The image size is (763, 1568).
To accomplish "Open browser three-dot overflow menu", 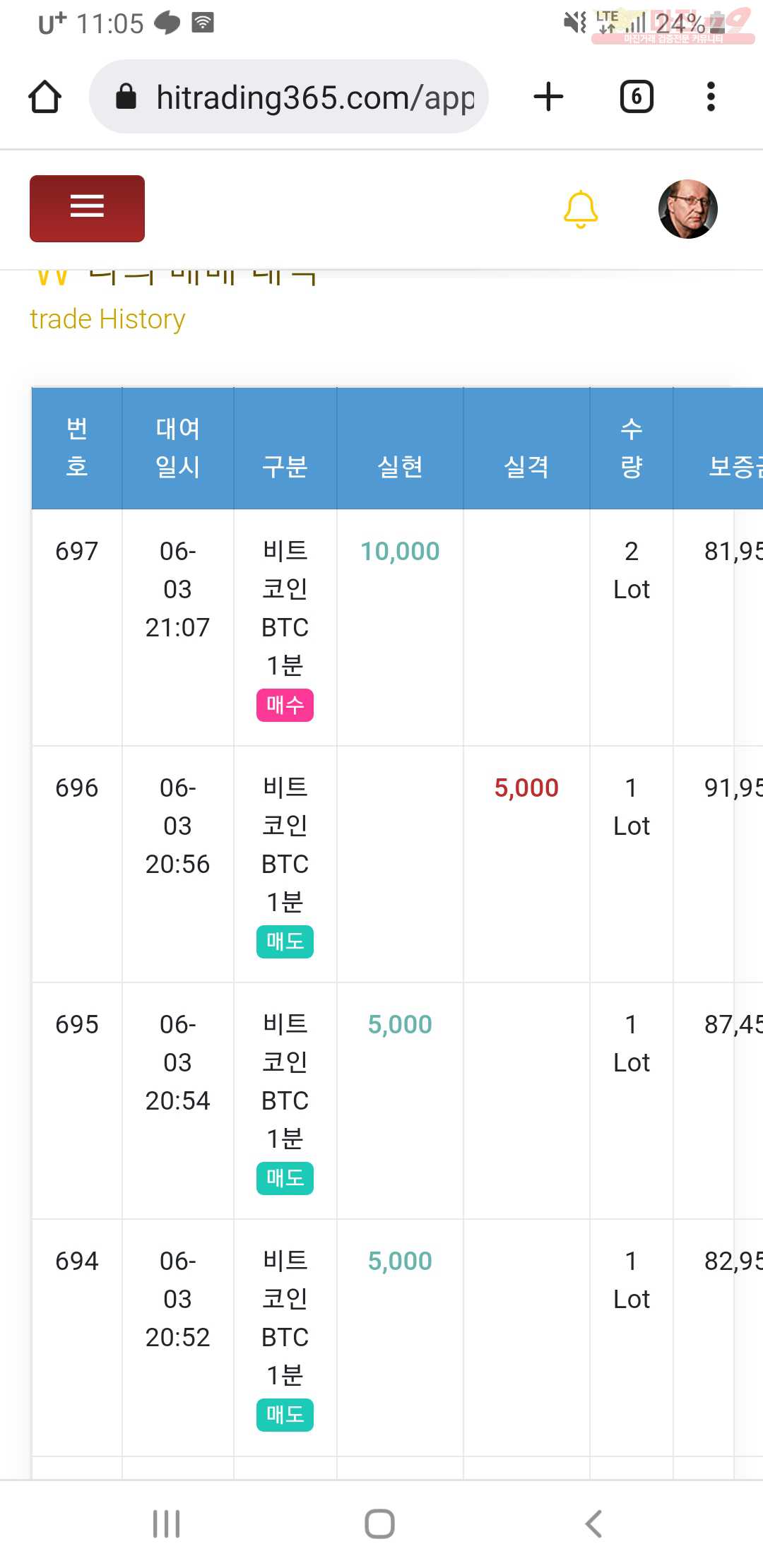I will point(711,97).
